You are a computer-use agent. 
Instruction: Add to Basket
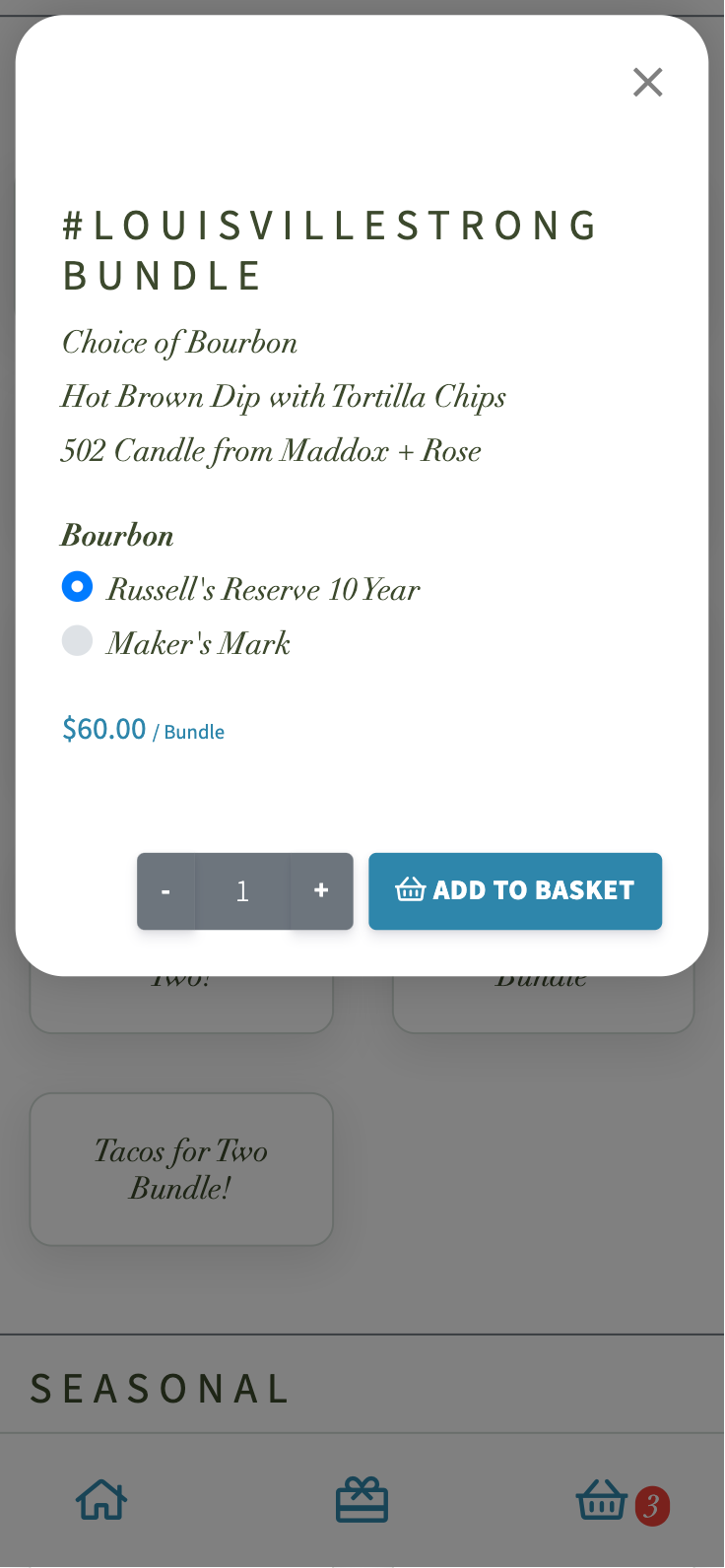(x=515, y=891)
